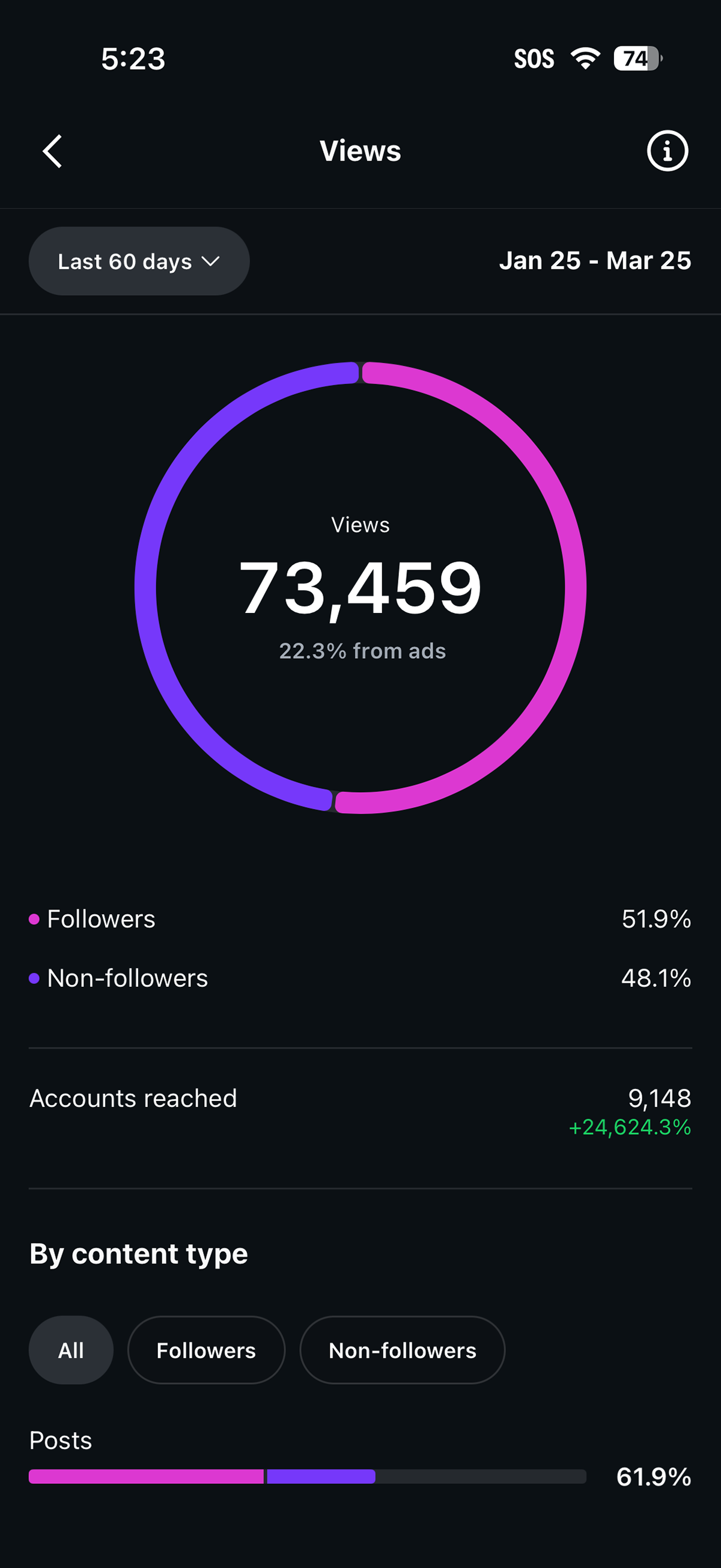Switch to the Non-followers chip
This screenshot has width=721, height=1568.
click(401, 1350)
